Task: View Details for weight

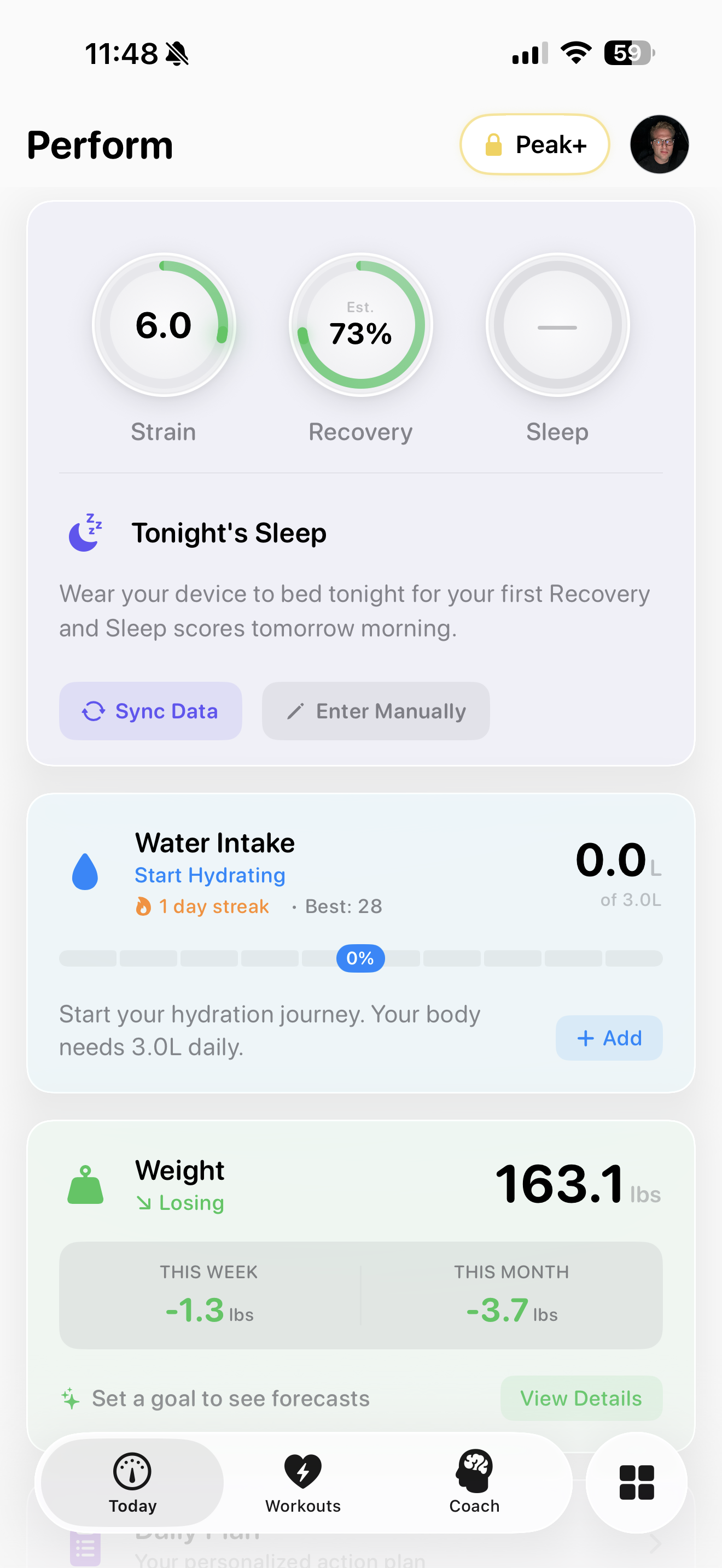Action: pos(581,1398)
